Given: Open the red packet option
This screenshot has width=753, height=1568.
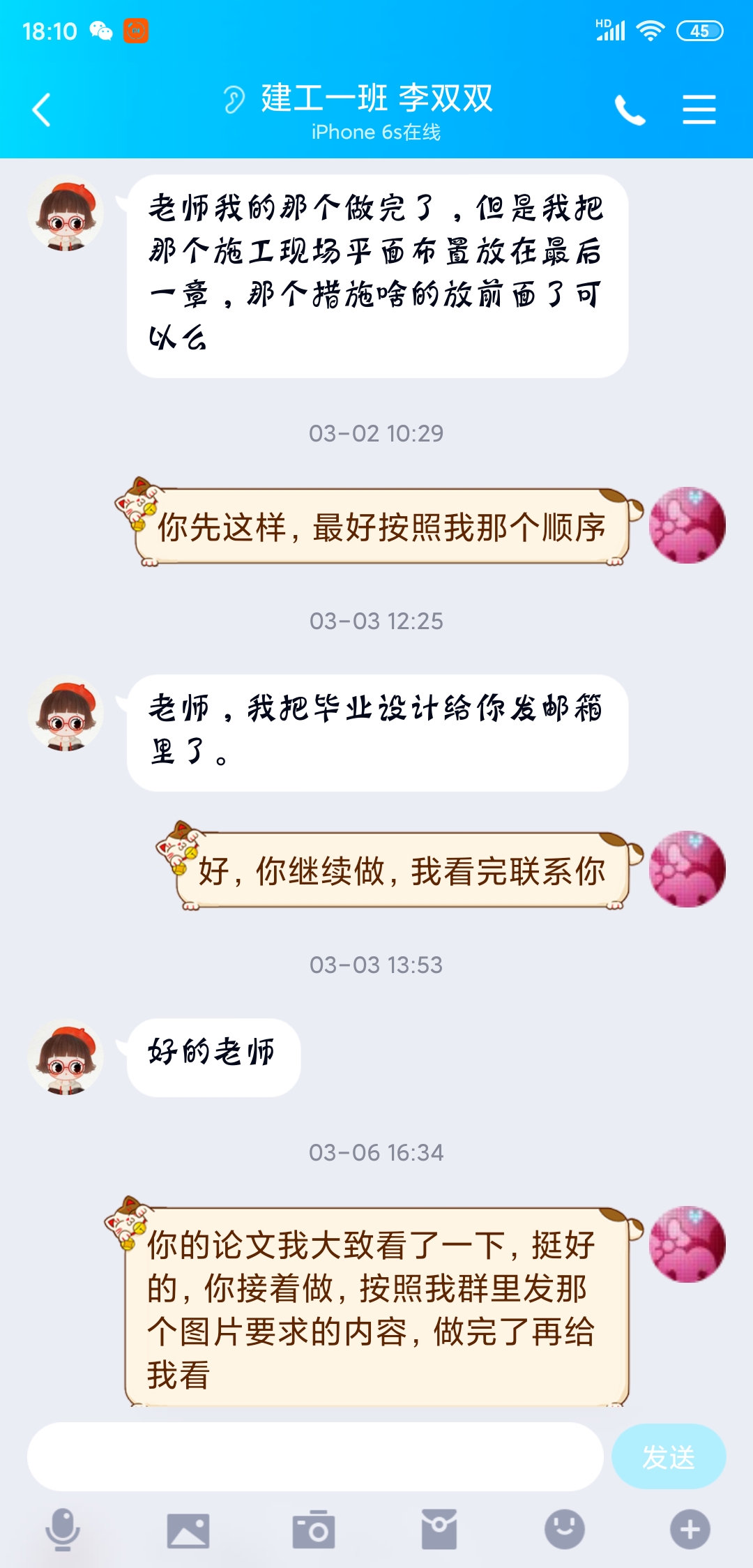Looking at the screenshot, I should click(x=439, y=1529).
